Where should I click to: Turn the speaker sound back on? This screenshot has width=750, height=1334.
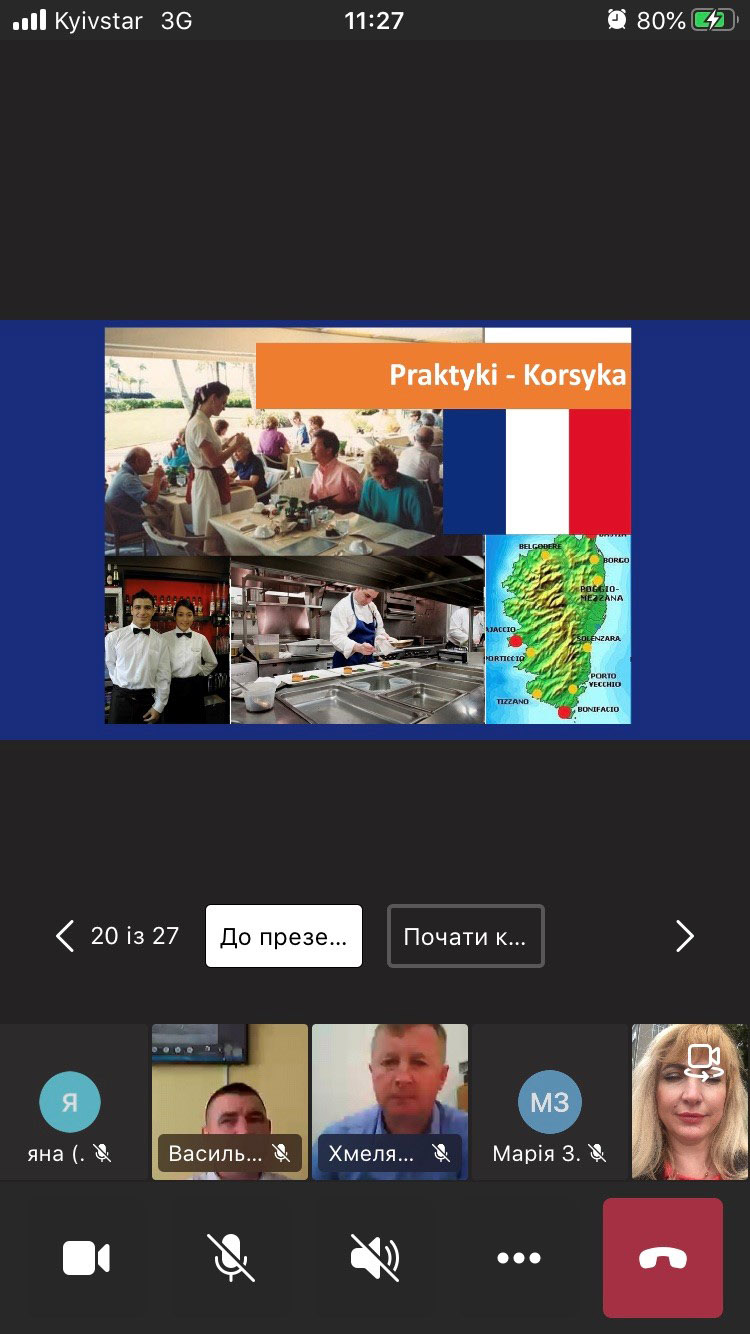click(375, 1258)
